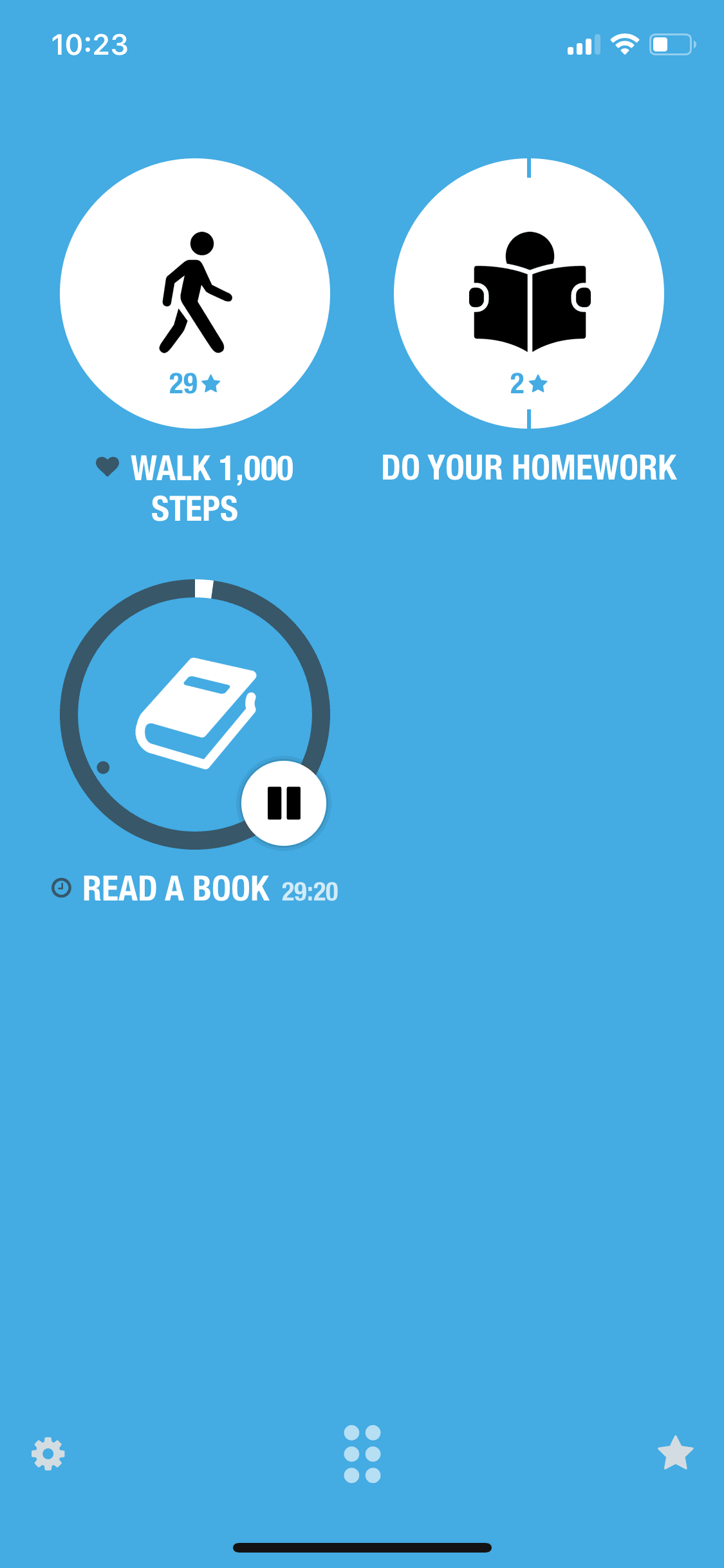
Task: Open the star rewards screen
Action: coord(675,1453)
